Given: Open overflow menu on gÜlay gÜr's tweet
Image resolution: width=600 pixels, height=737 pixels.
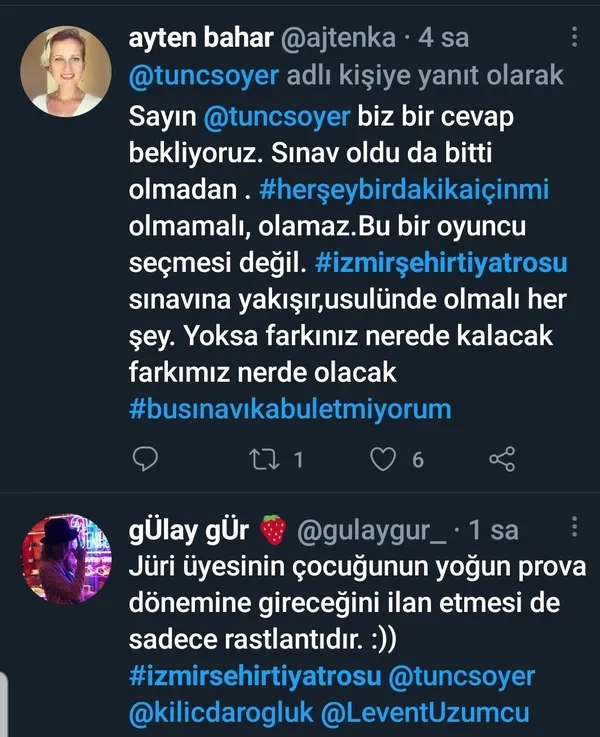Looking at the screenshot, I should click(x=574, y=527).
